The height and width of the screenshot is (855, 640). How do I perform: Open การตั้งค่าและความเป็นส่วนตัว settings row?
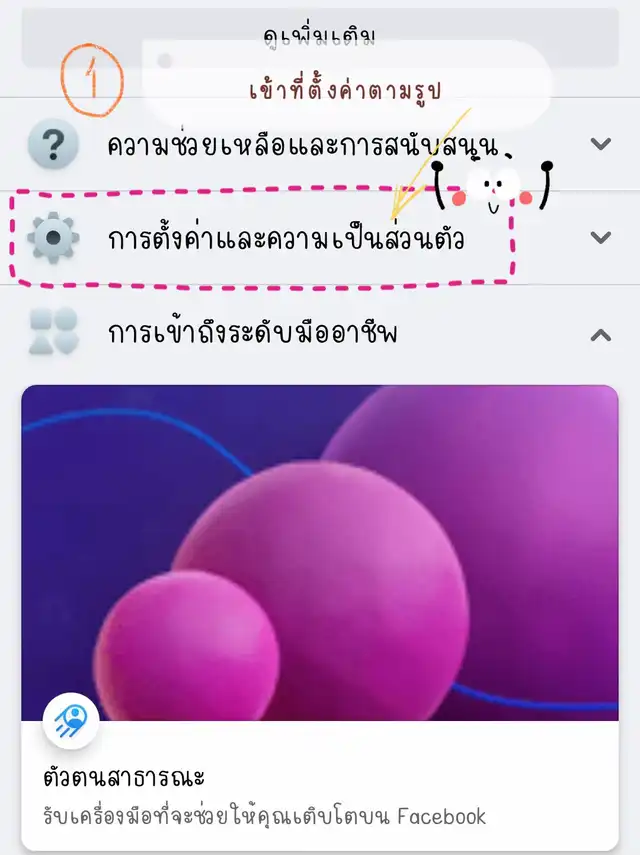tap(285, 239)
